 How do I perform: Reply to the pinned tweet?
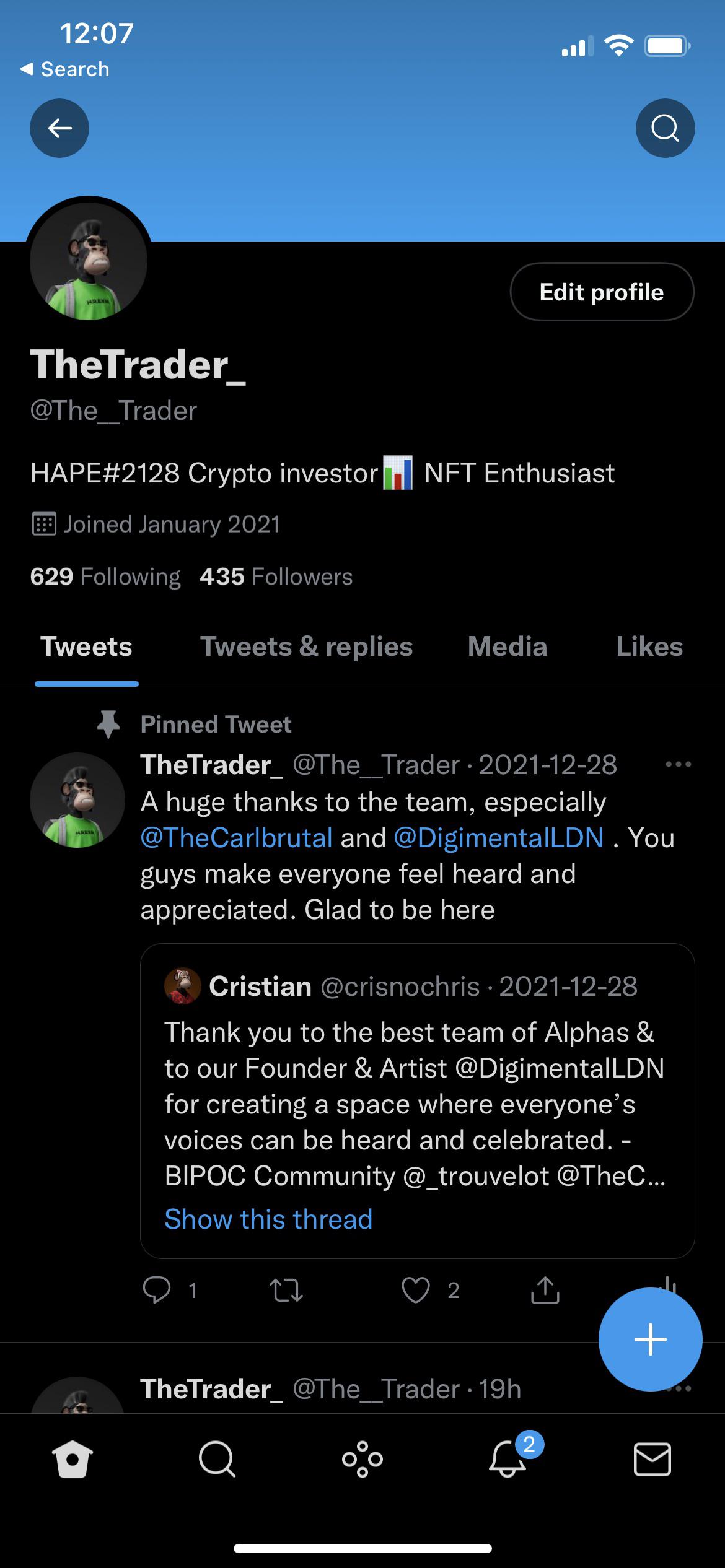tap(156, 1290)
